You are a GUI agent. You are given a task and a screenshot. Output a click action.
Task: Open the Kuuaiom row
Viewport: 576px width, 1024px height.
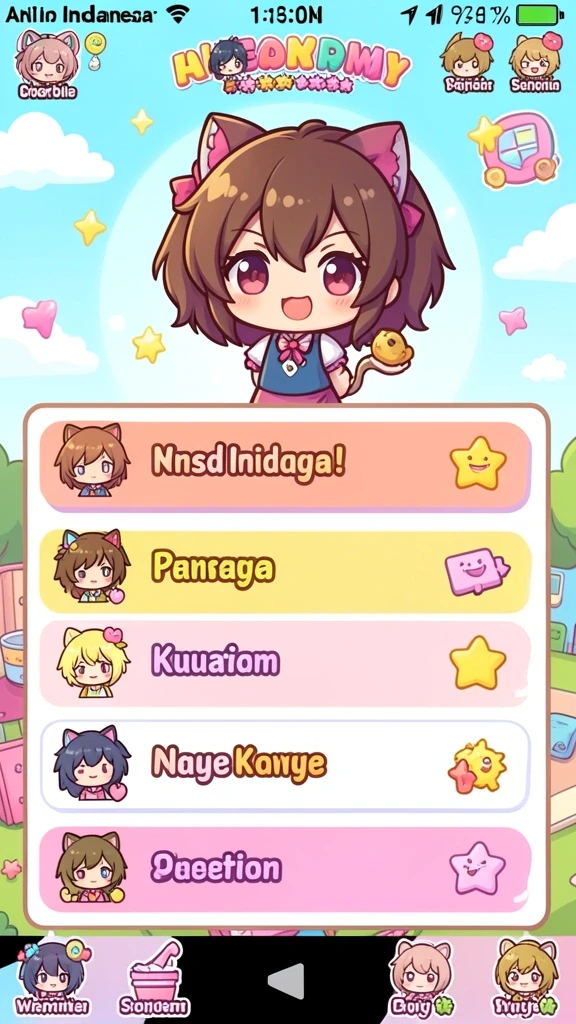(x=285, y=664)
